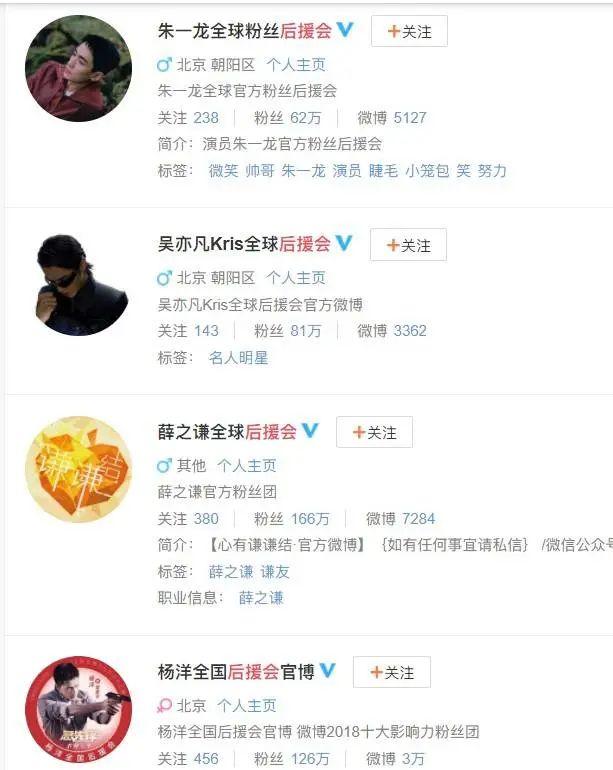View 456 following of 杨洋 fan club
The image size is (613, 770).
(206, 759)
